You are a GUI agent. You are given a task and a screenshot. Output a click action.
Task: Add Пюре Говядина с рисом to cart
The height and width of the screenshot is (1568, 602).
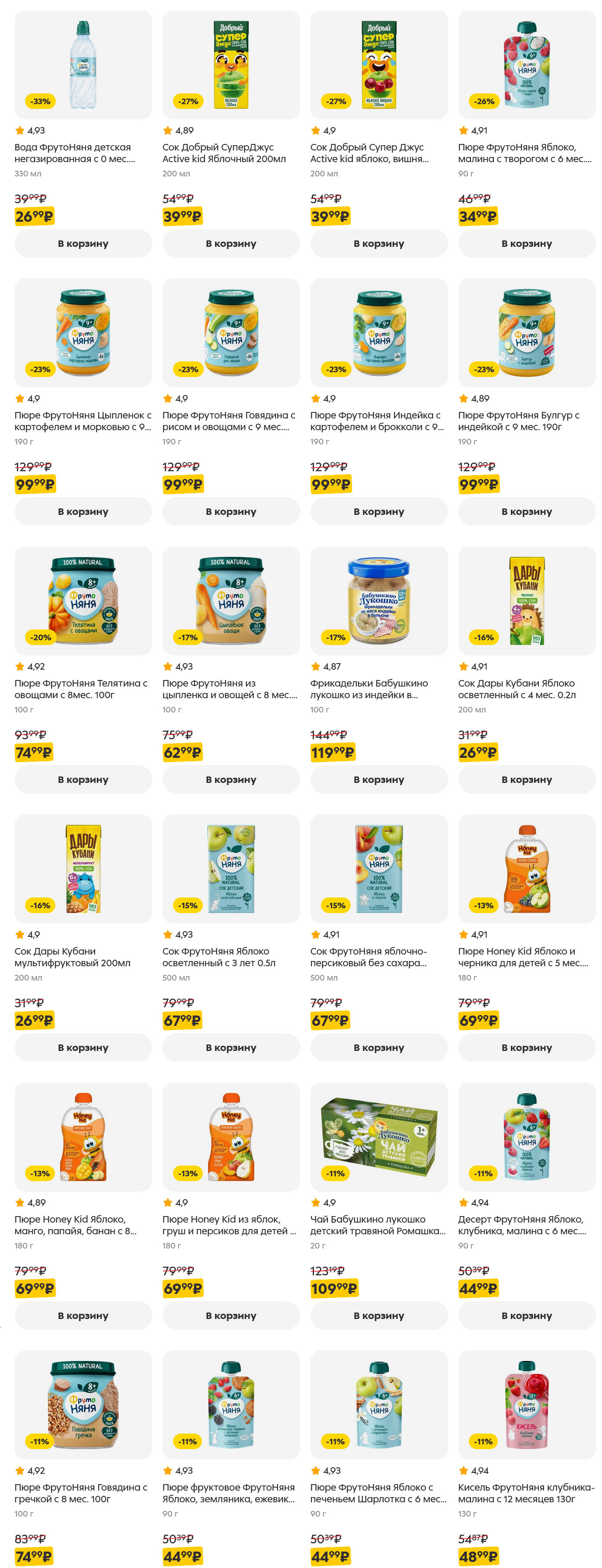(x=231, y=511)
